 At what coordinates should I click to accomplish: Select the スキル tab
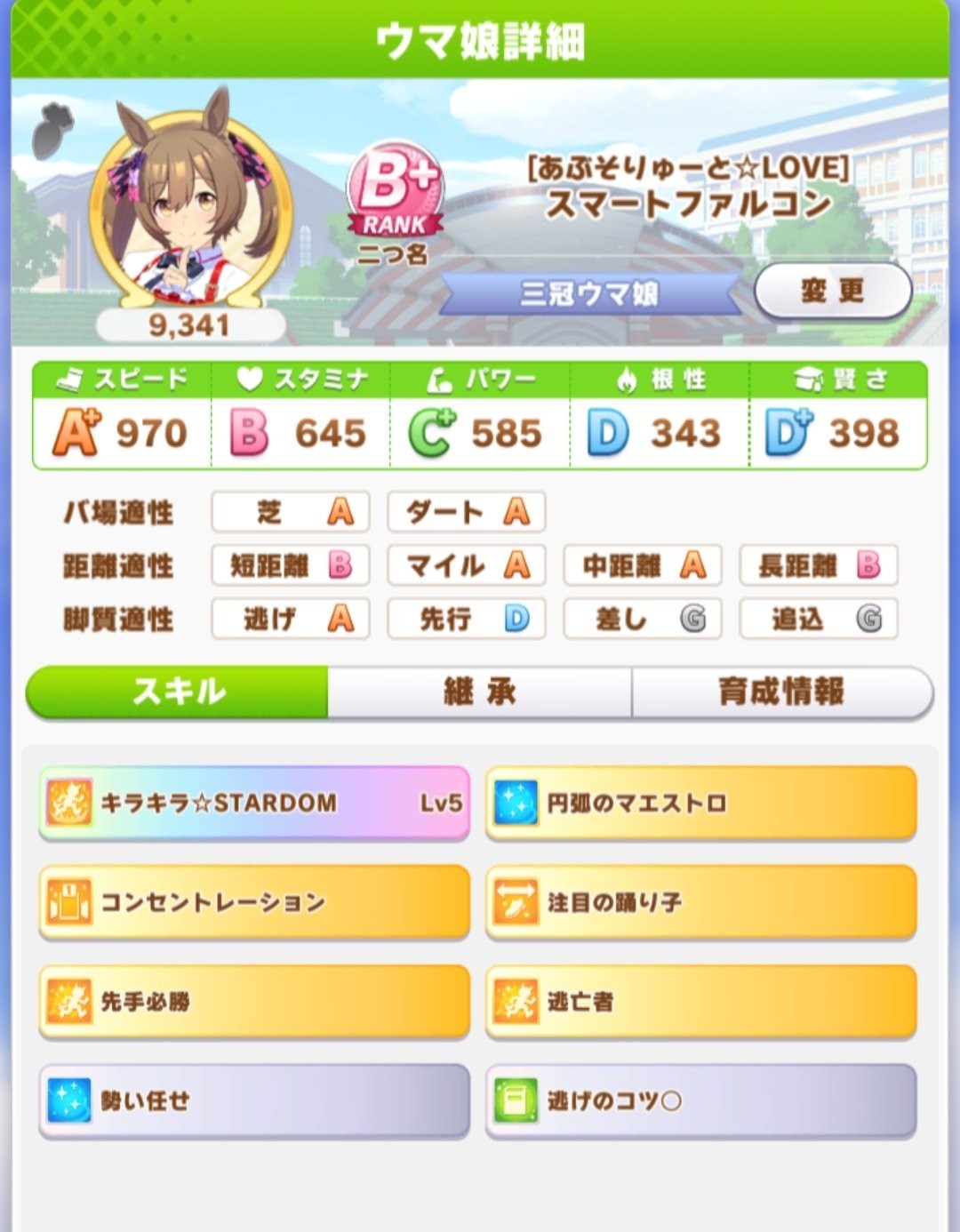tap(178, 692)
